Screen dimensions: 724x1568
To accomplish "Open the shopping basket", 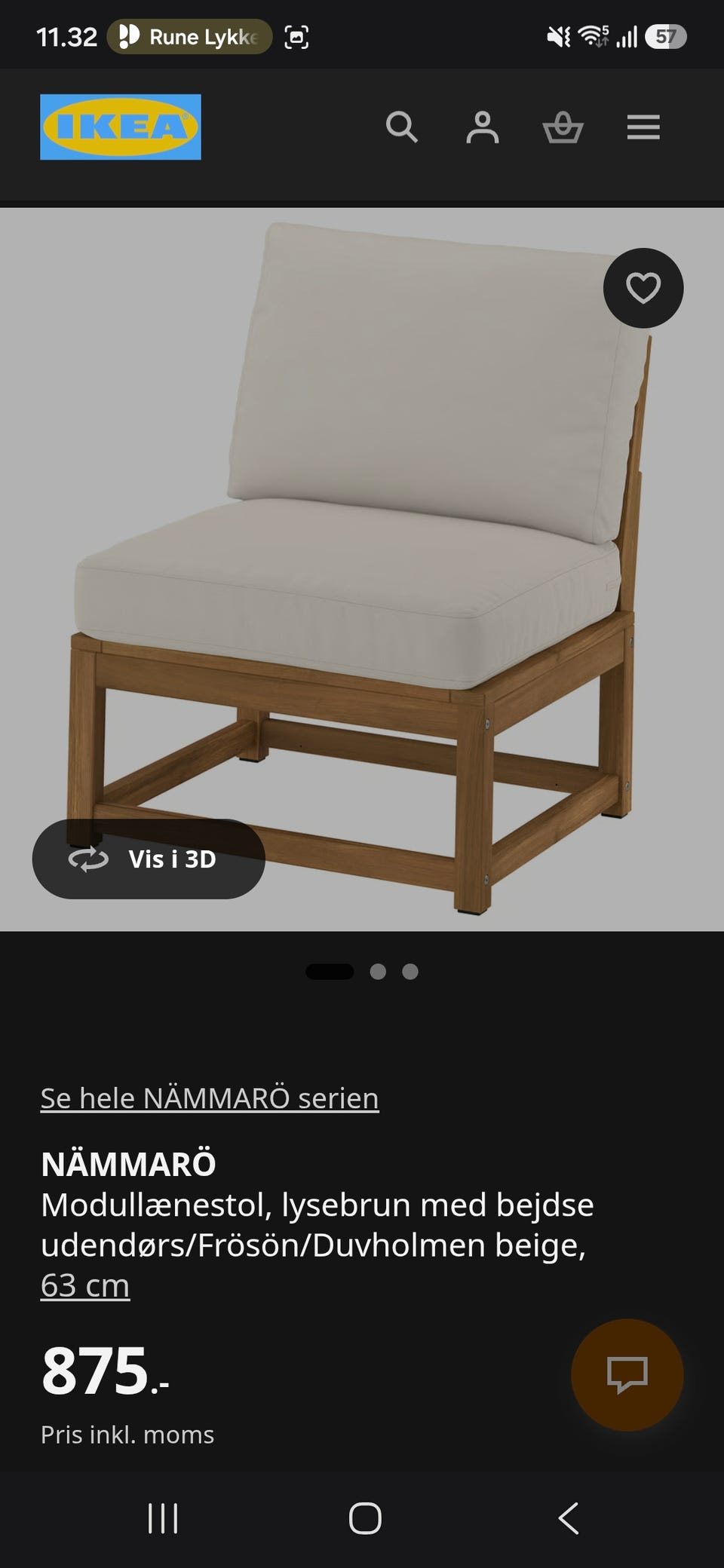I will (x=563, y=127).
